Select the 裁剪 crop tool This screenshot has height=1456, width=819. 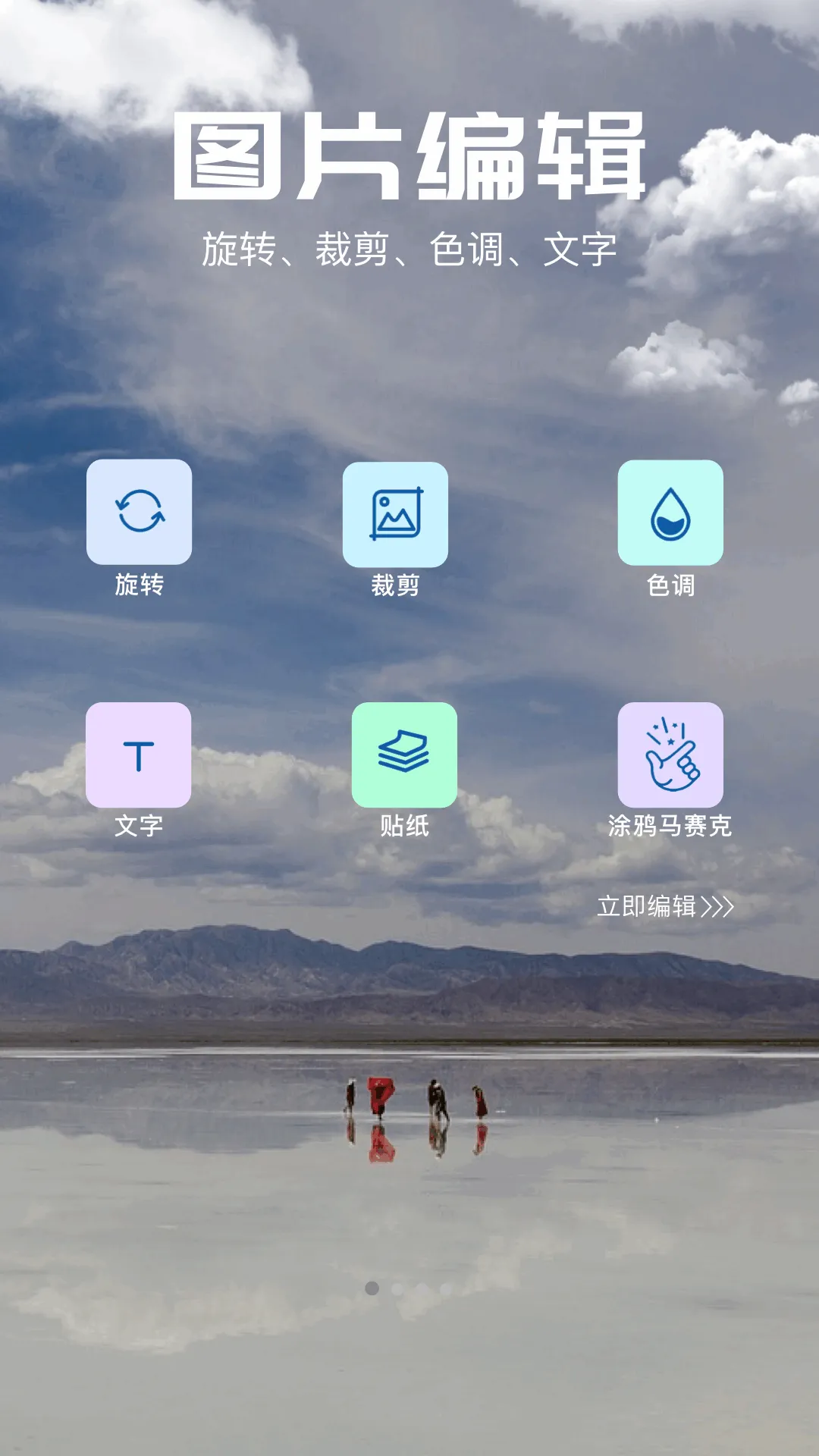click(x=395, y=514)
